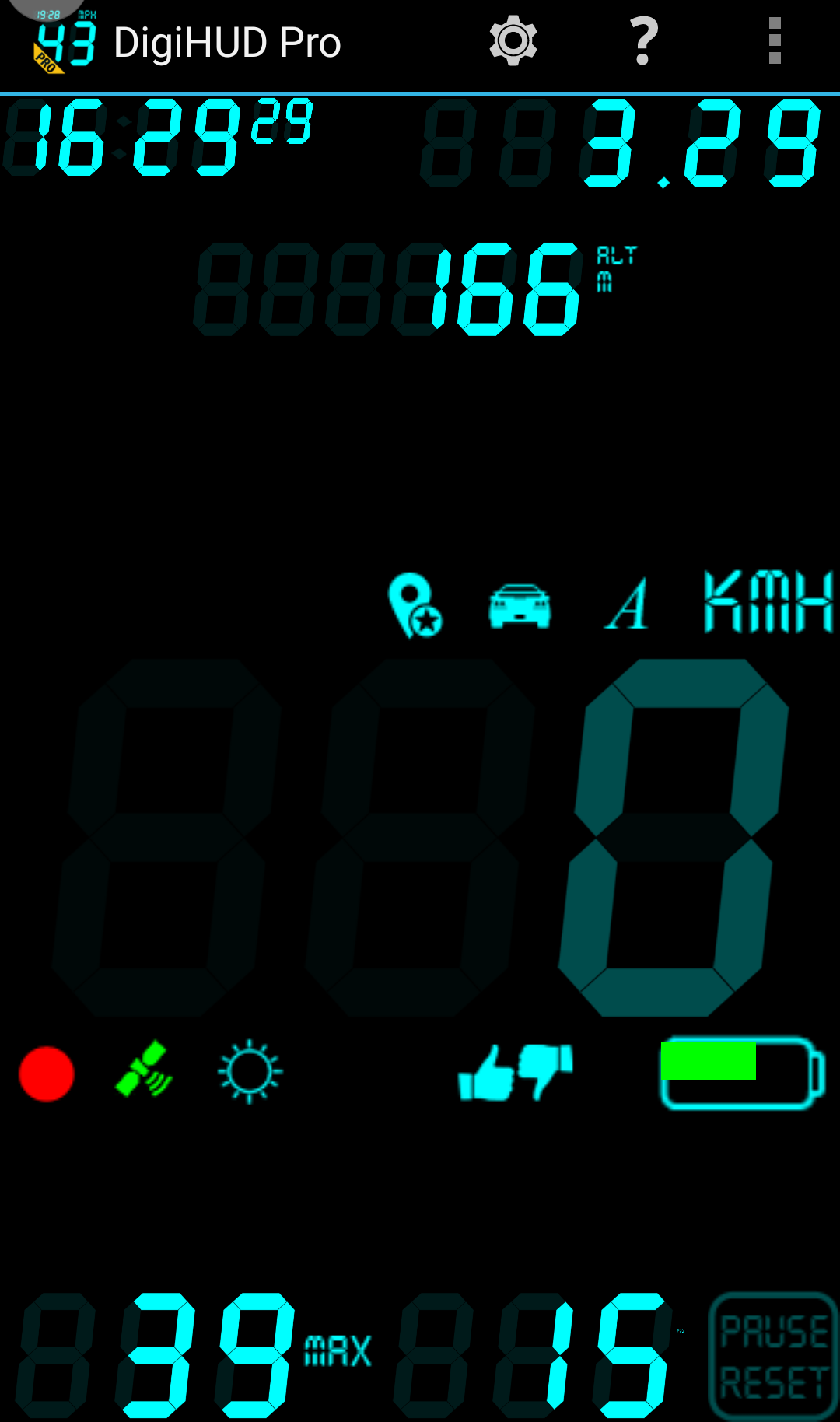This screenshot has height=1422, width=840.
Task: Tap the brightness sun icon
Action: (250, 1072)
